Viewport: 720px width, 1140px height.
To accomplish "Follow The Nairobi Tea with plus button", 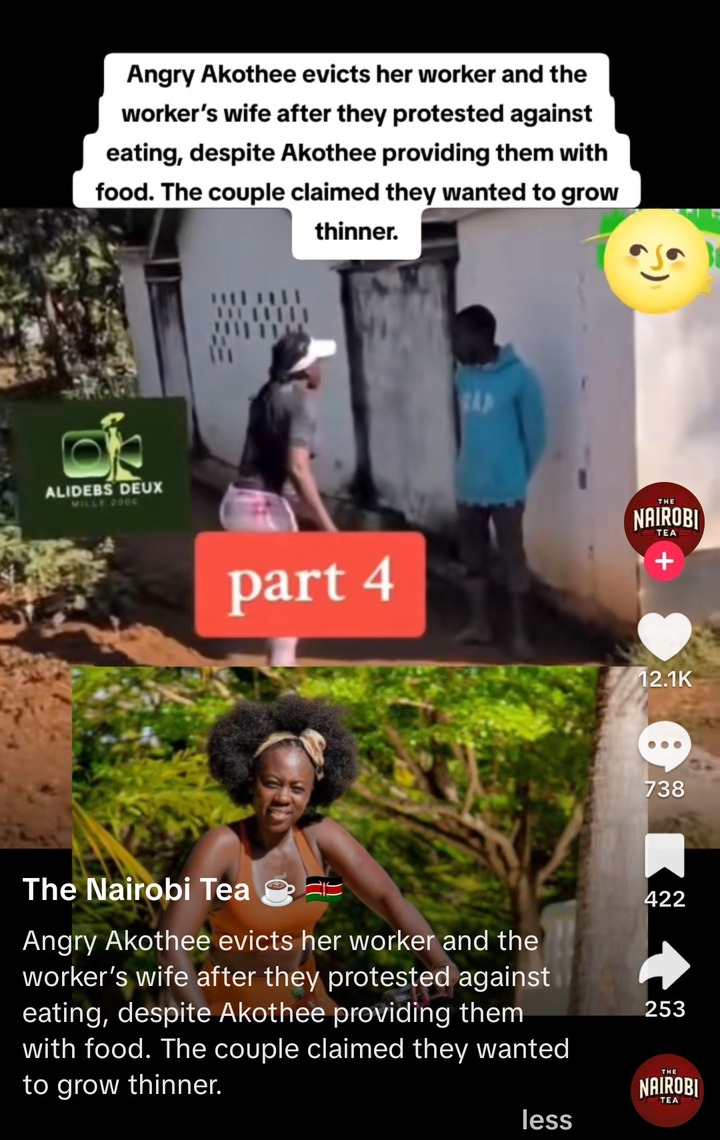I will [664, 563].
